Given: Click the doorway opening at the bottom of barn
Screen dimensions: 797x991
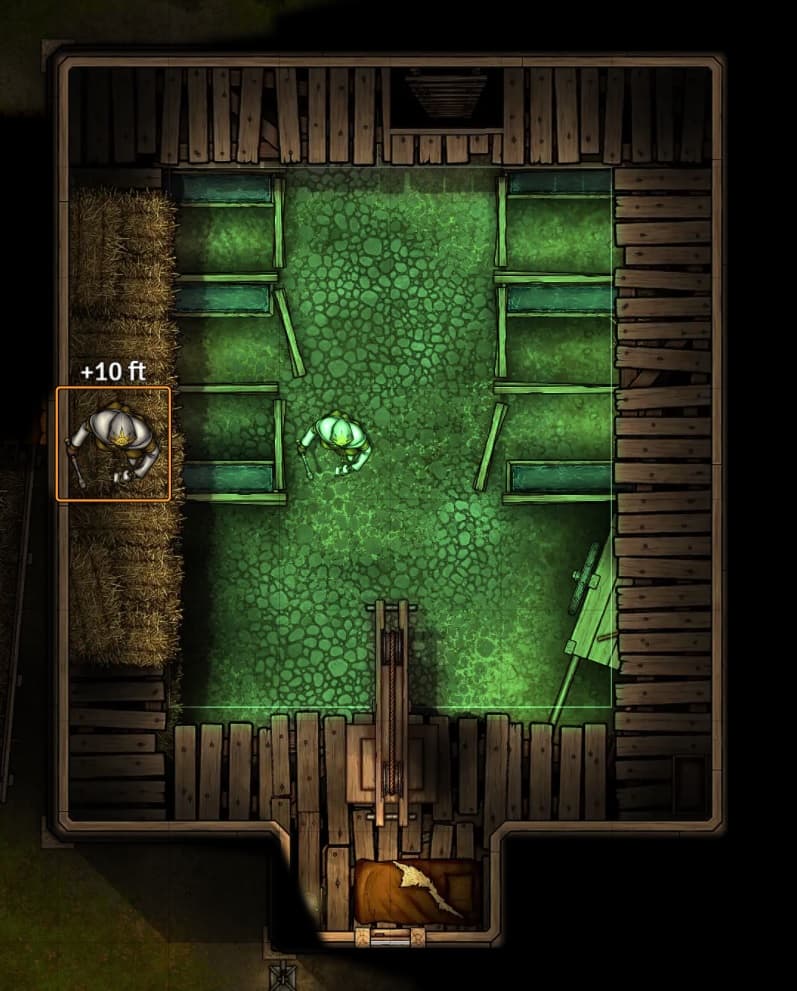Looking at the screenshot, I should (390, 940).
